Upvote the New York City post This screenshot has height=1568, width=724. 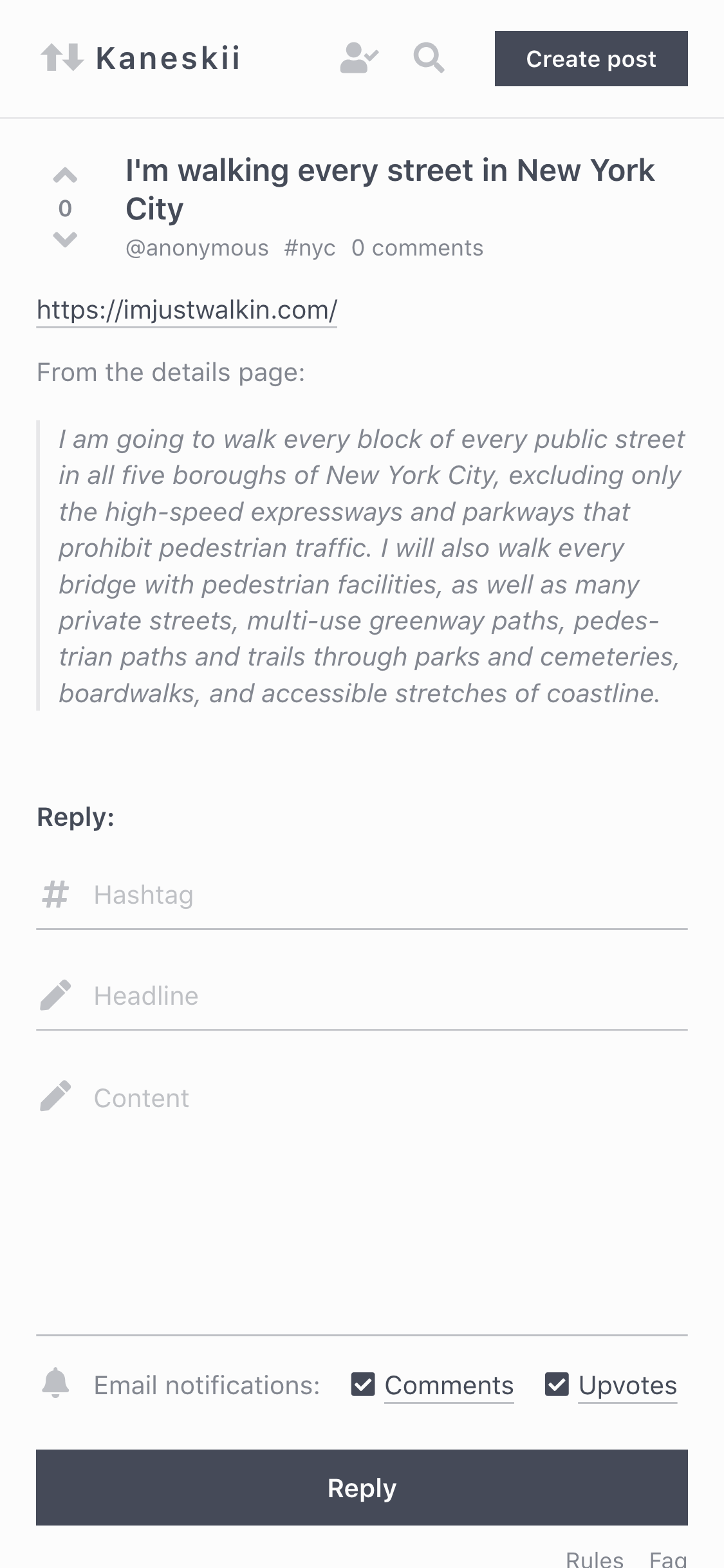[65, 175]
